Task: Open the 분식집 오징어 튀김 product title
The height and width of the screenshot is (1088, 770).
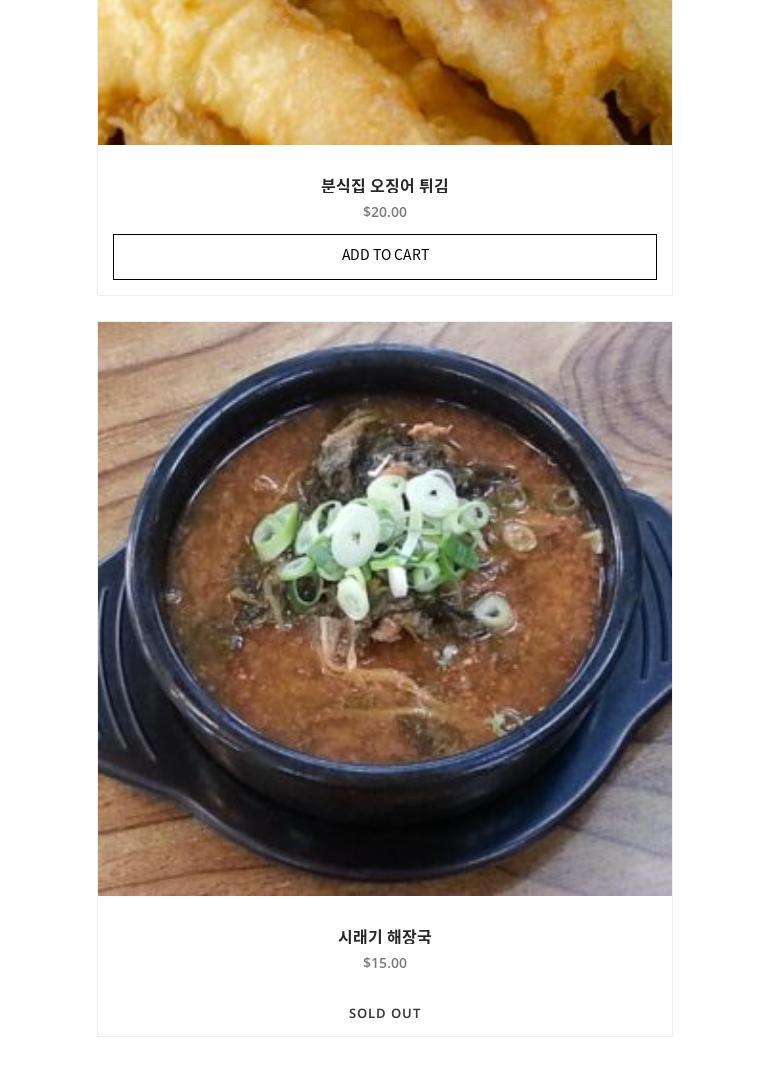Action: pyautogui.click(x=385, y=186)
